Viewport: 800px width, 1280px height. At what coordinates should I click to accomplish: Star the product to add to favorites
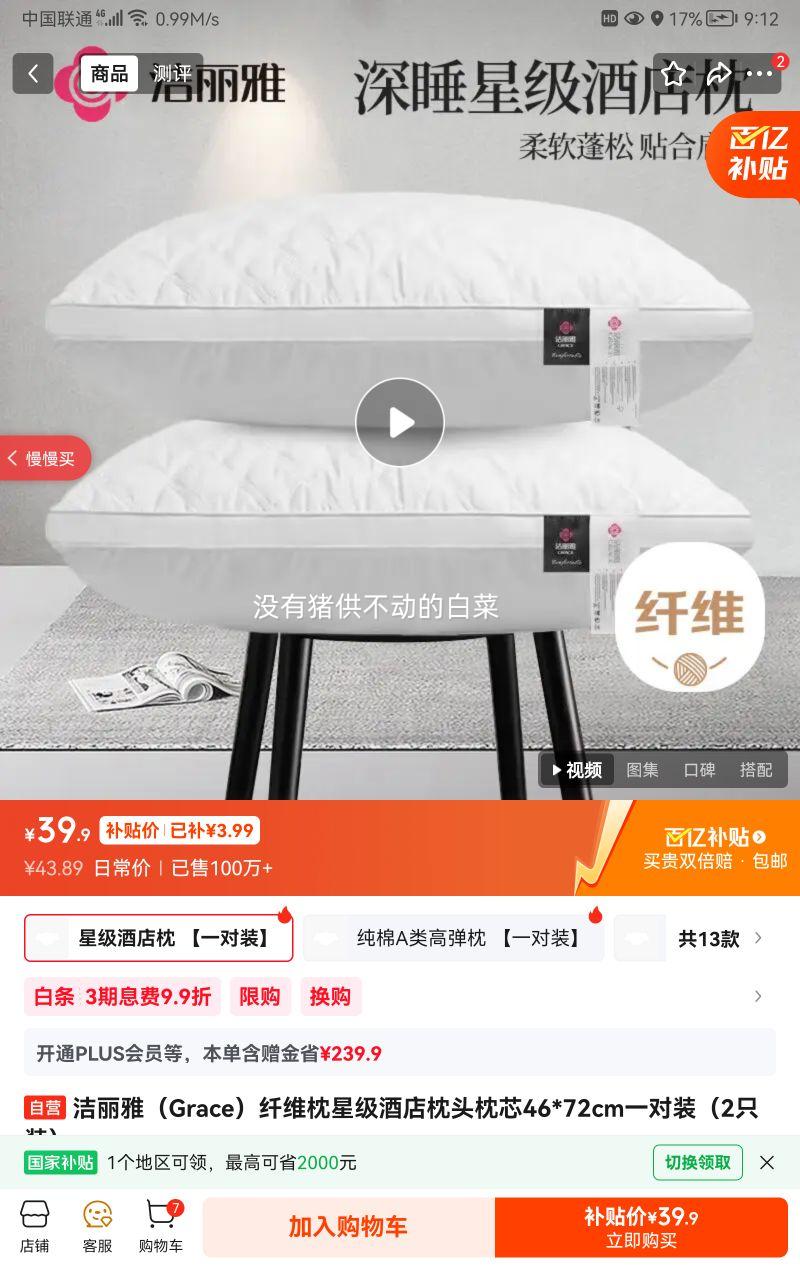(x=674, y=73)
